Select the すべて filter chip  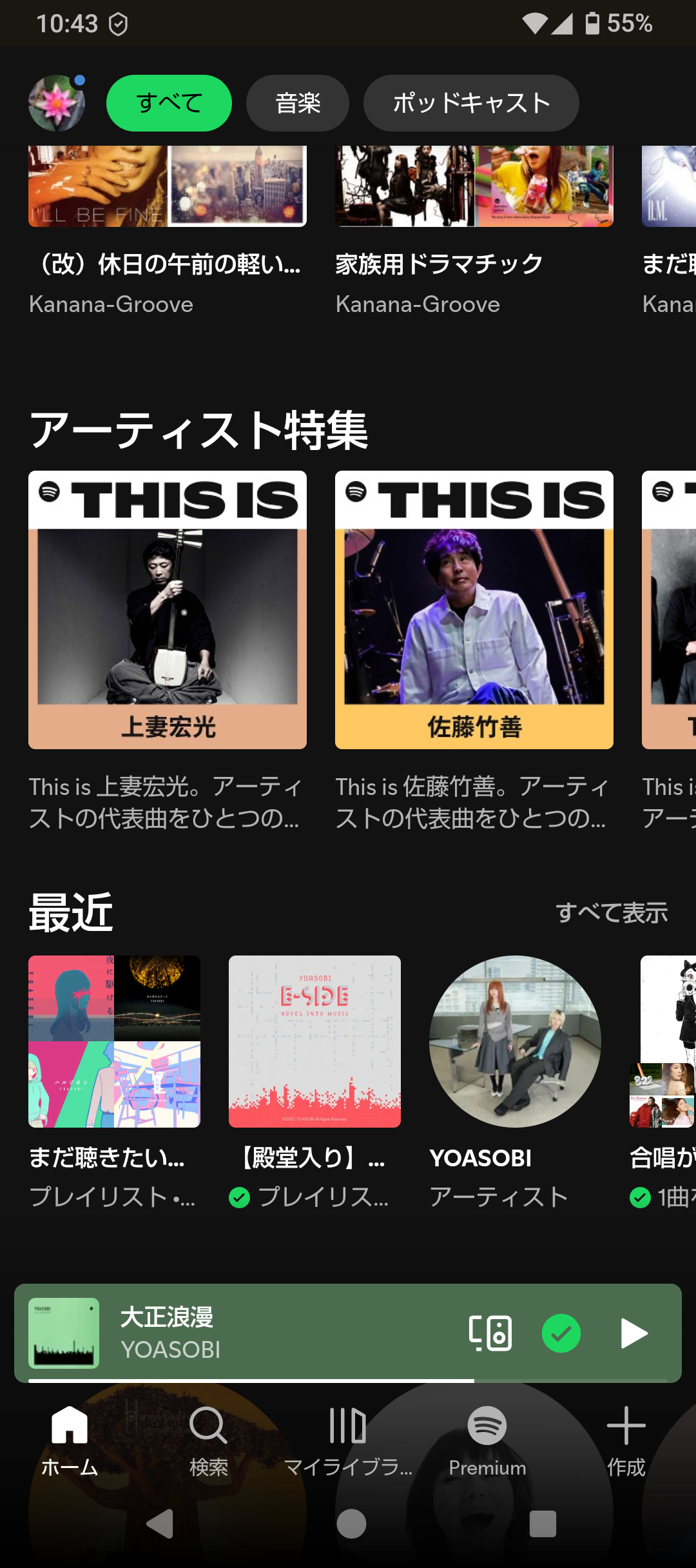coord(169,103)
